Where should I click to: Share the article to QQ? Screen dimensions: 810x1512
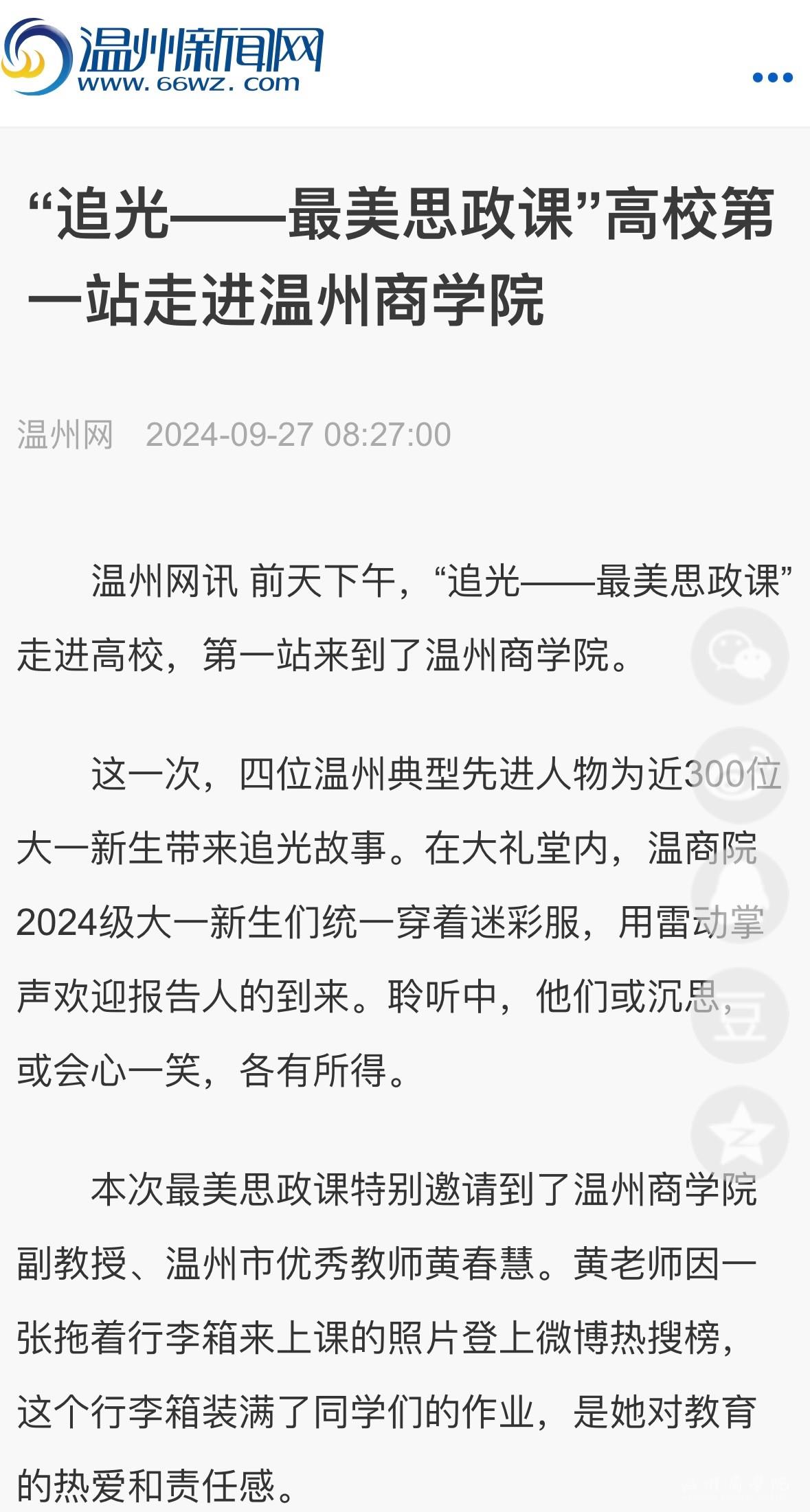click(x=739, y=895)
